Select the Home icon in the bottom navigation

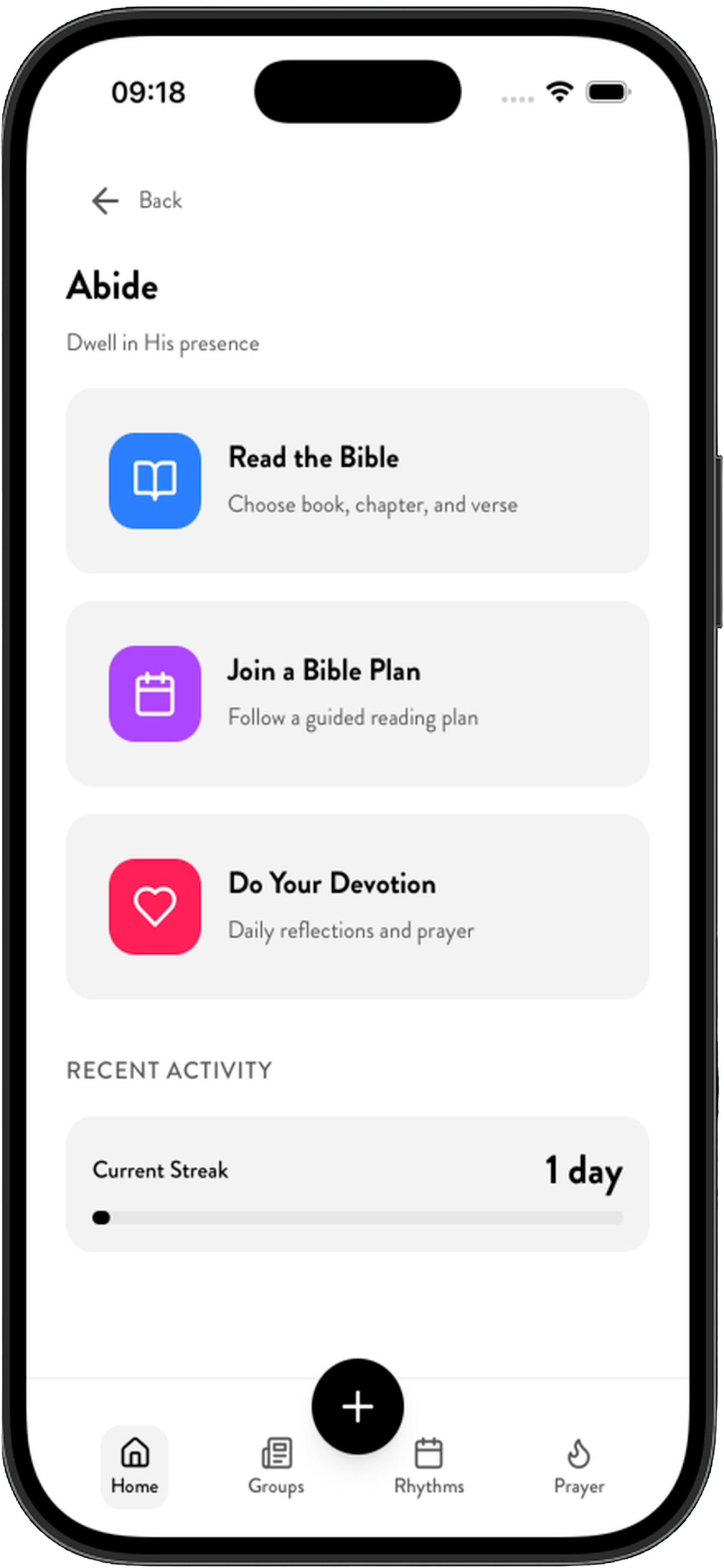134,1455
